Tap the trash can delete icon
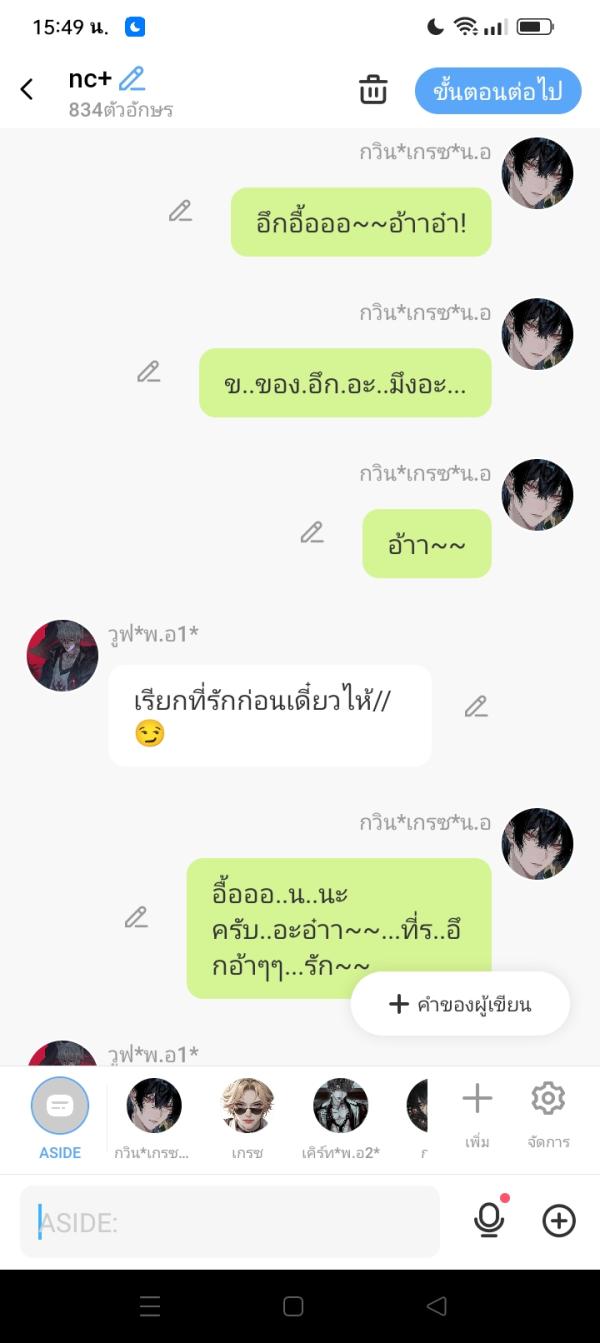Screen dimensions: 600x1343 point(373,90)
